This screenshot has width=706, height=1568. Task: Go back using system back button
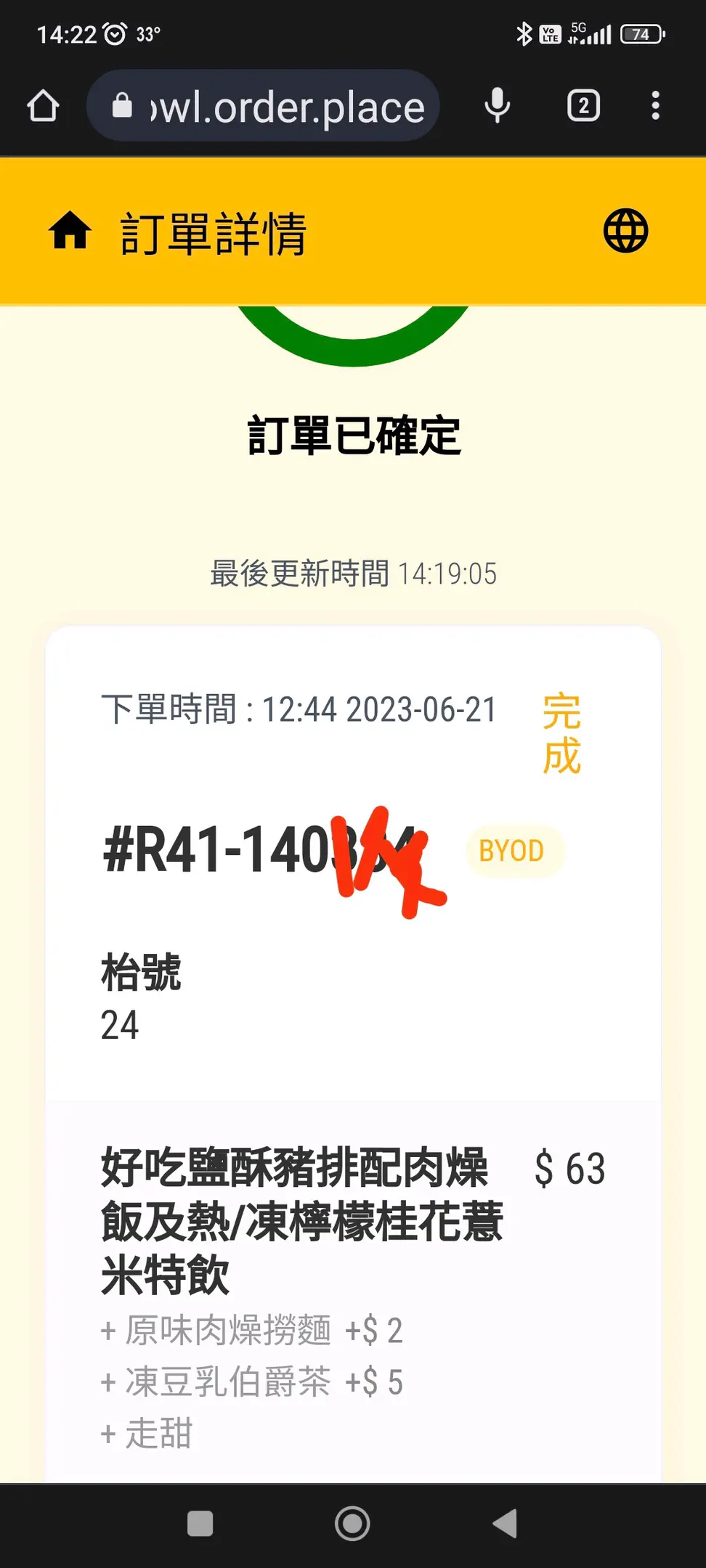click(505, 1523)
